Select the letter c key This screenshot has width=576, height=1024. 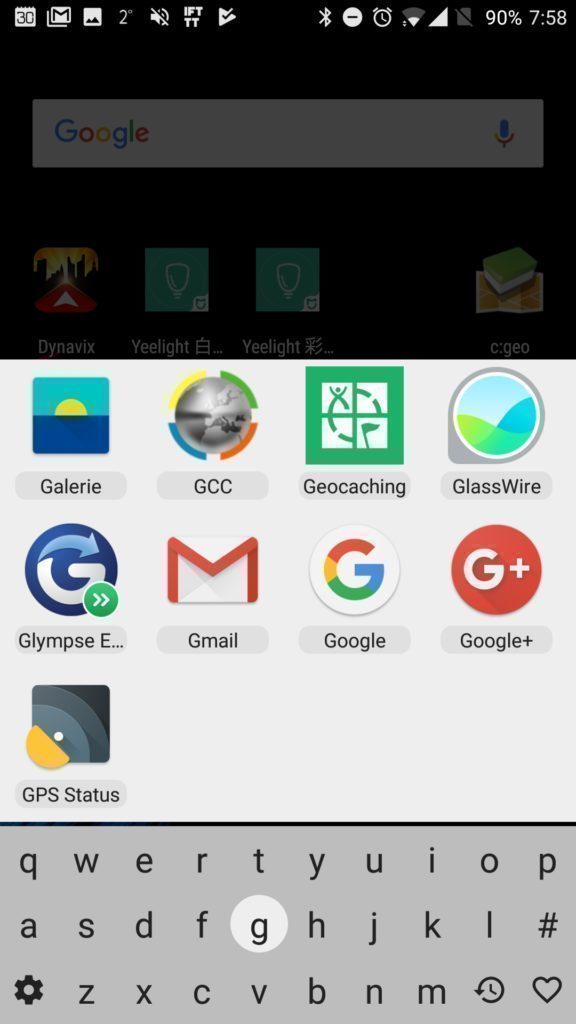tap(202, 992)
